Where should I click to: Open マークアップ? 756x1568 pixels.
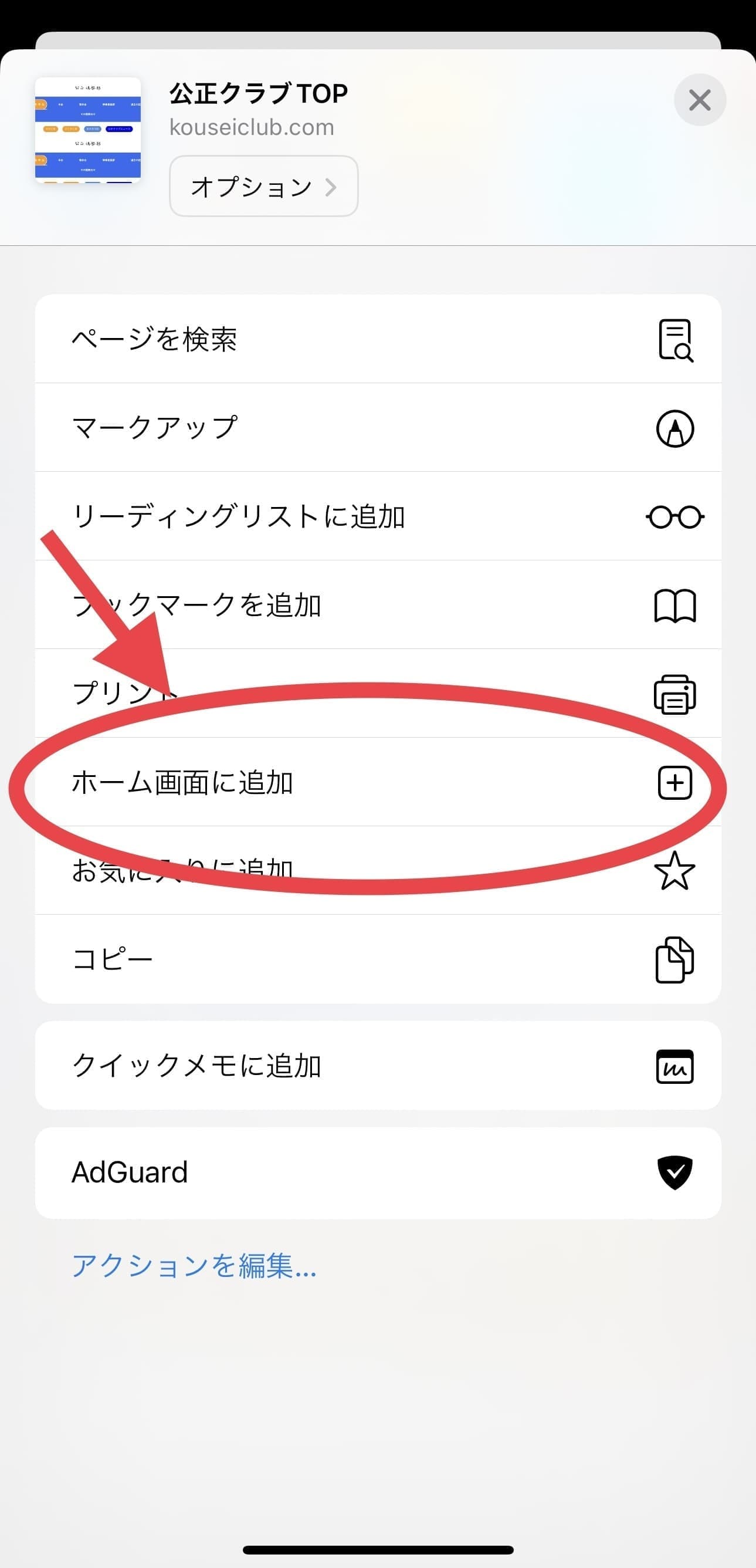click(x=378, y=427)
